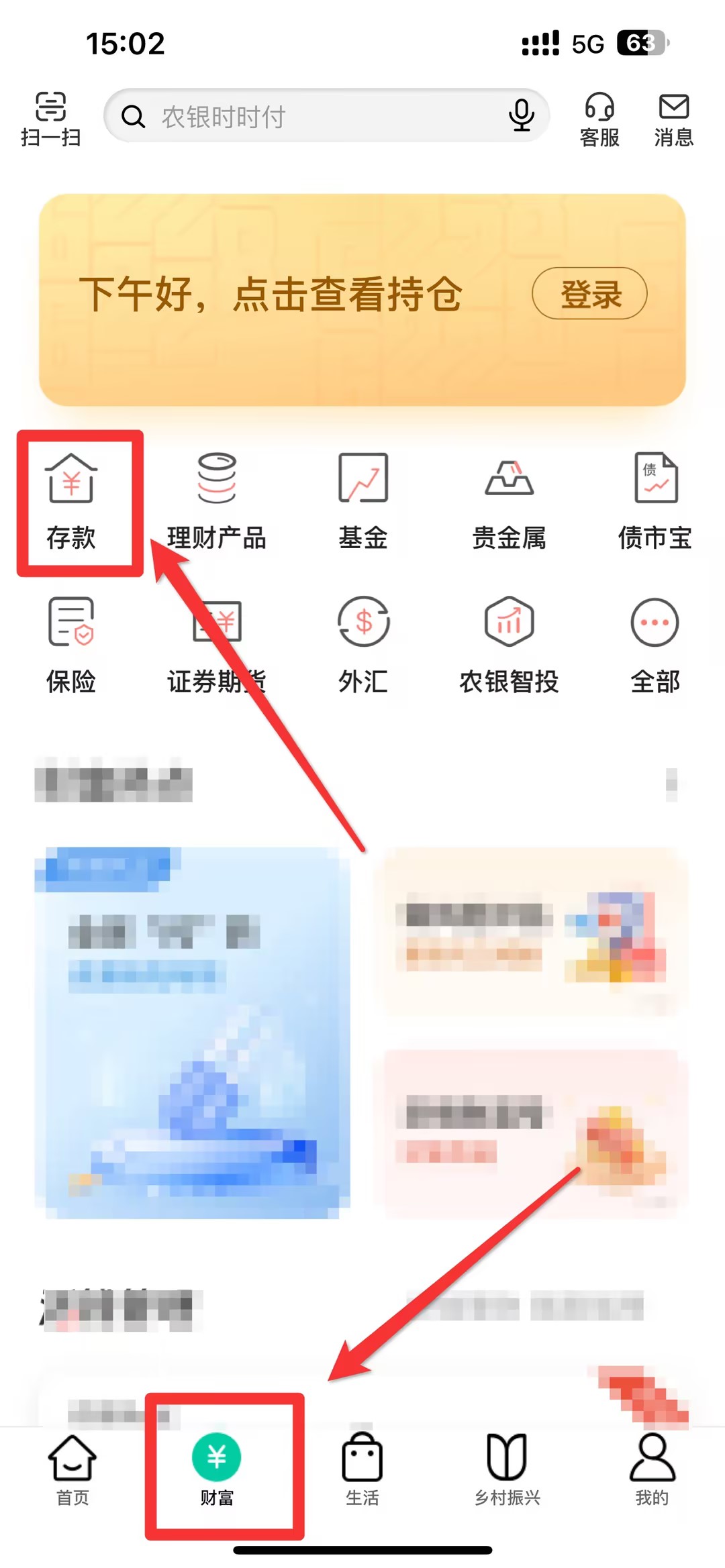
Task: Open 外汇 foreign exchange
Action: click(362, 644)
